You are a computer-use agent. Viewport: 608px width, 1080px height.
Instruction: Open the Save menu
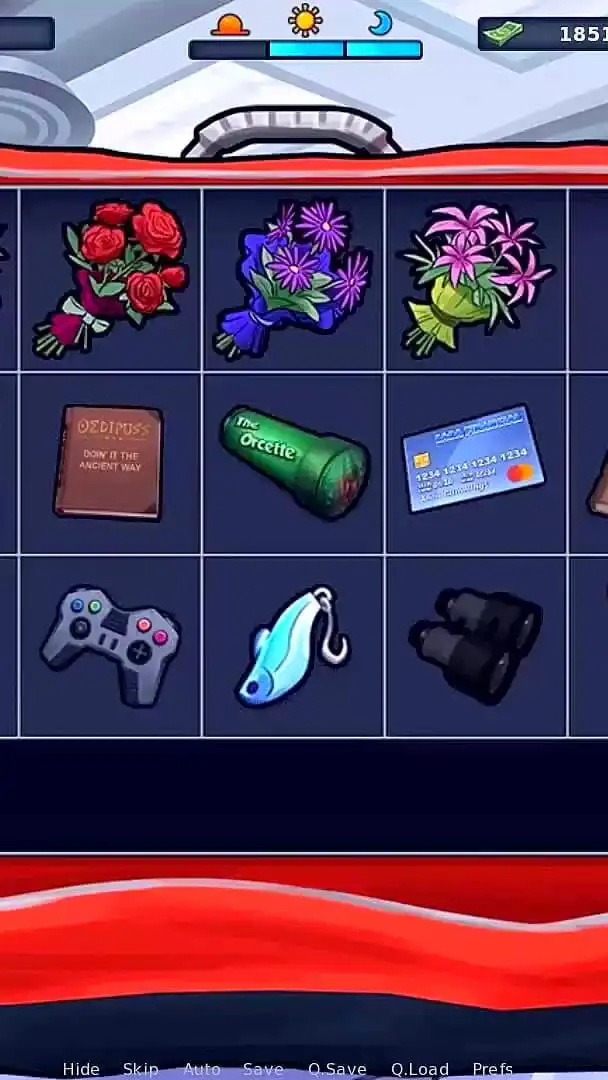click(x=263, y=1069)
